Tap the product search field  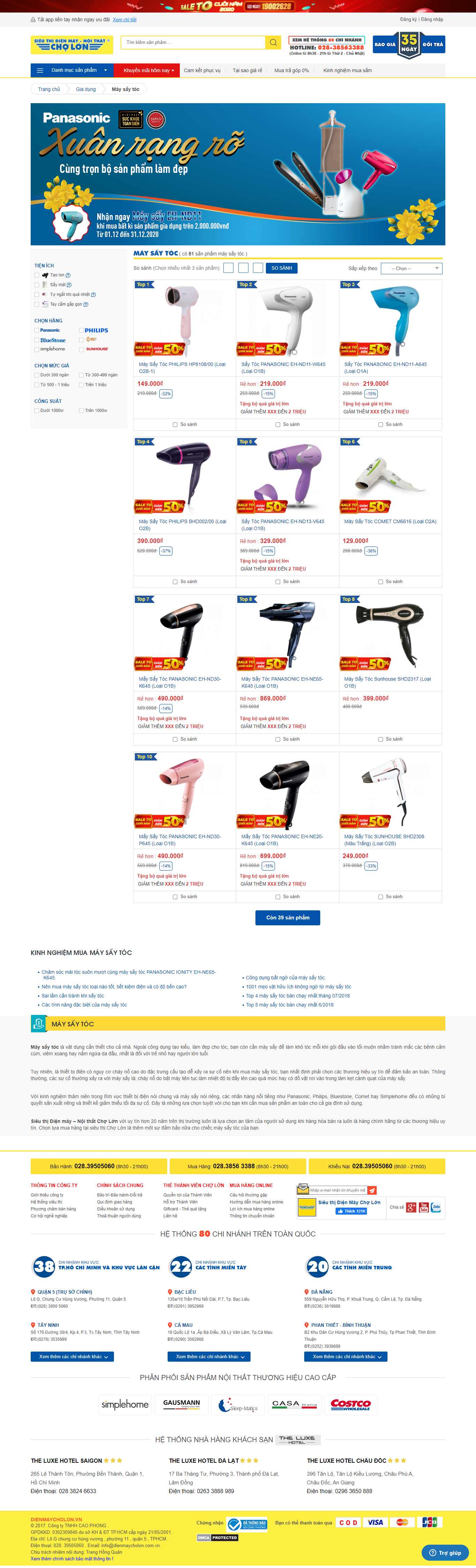tap(193, 43)
